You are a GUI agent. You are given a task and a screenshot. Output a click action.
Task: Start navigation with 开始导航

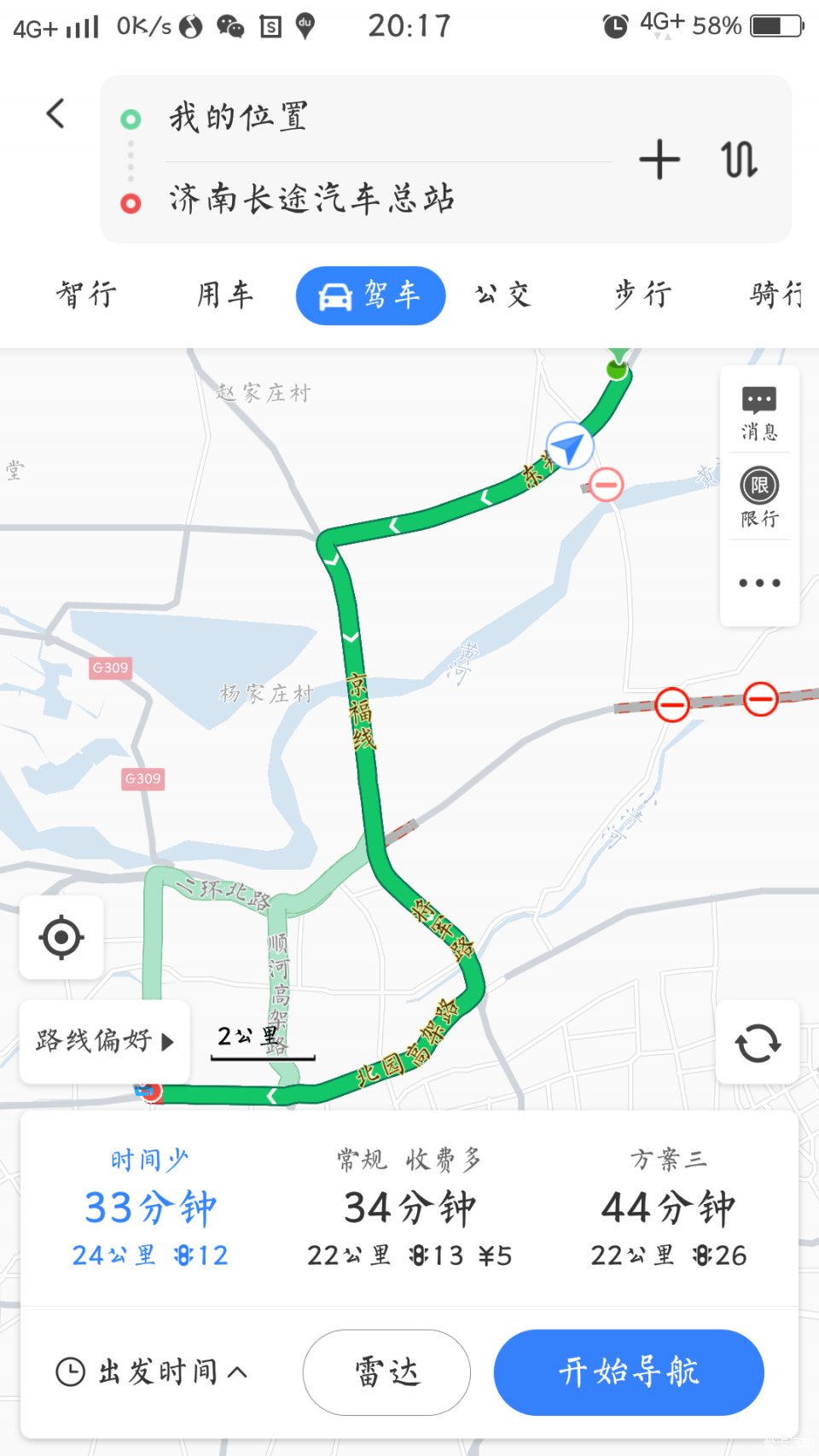click(x=629, y=1372)
